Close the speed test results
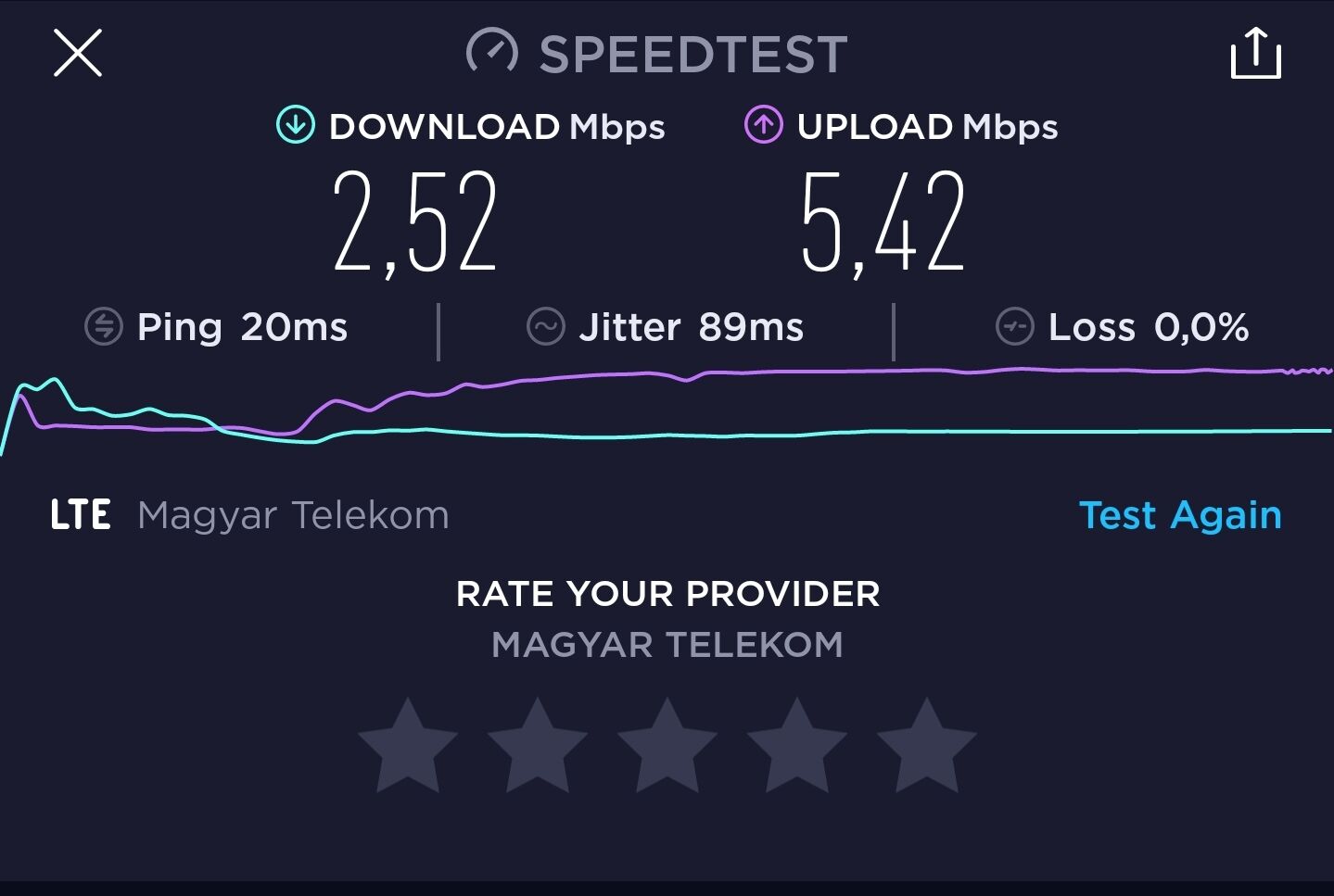Viewport: 1334px width, 896px height. coord(78,53)
